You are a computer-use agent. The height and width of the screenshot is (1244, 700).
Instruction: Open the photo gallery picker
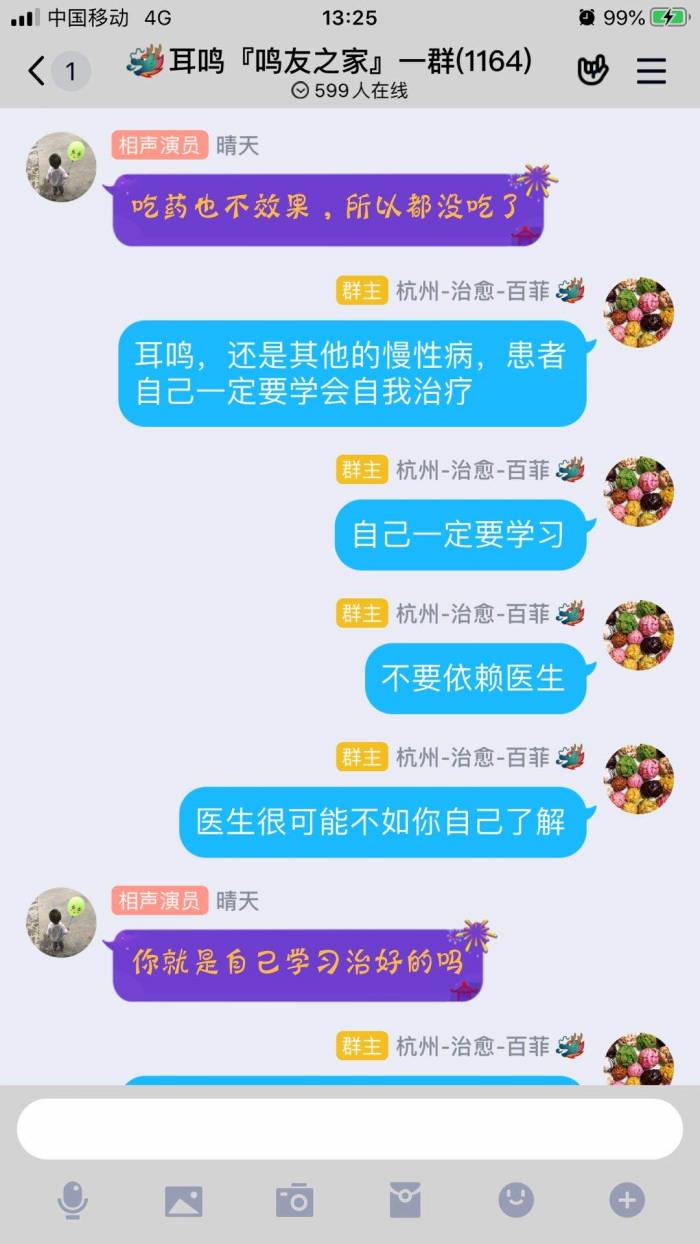point(183,1200)
